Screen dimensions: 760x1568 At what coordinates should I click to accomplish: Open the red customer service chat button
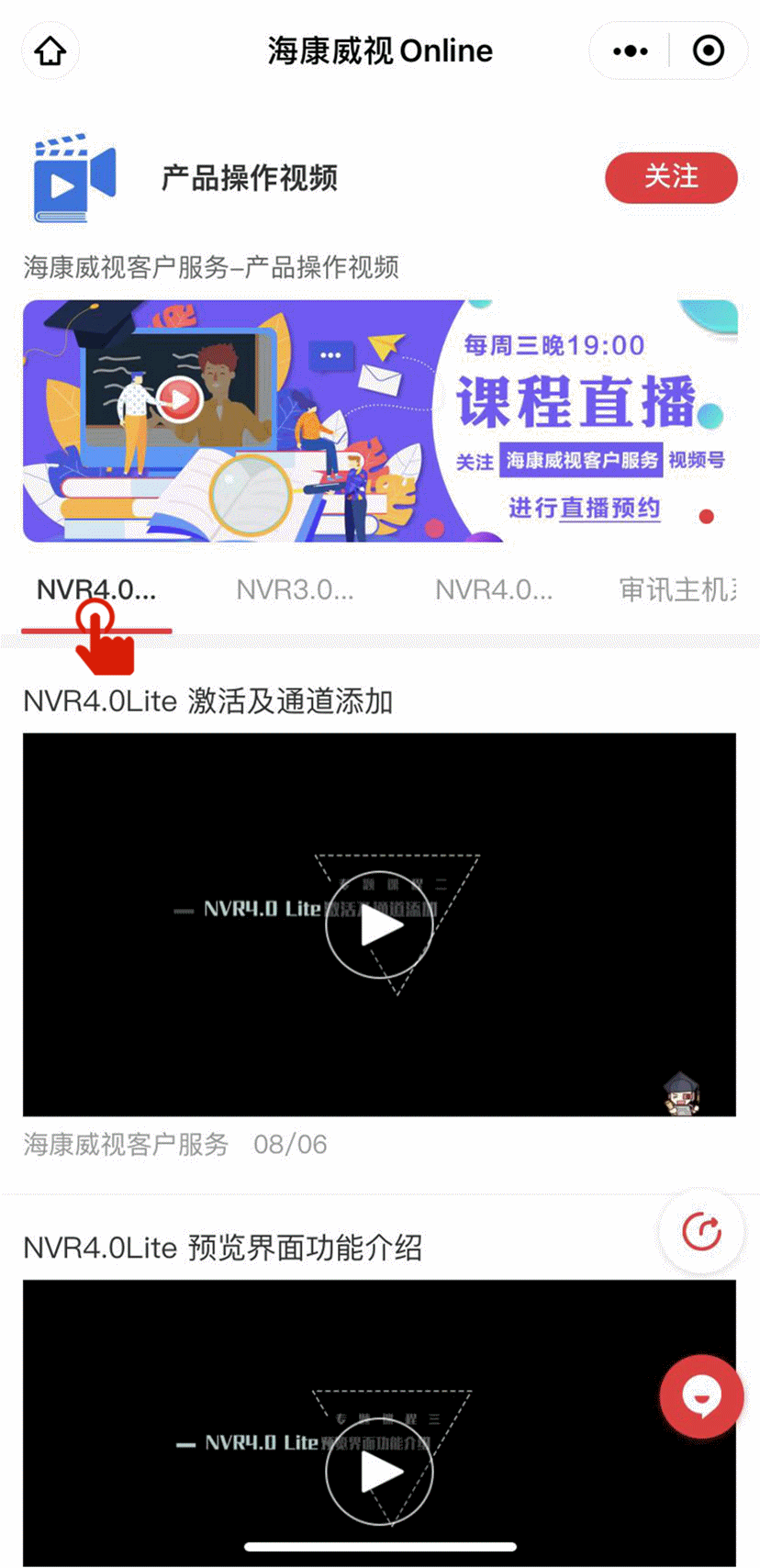pyautogui.click(x=702, y=1395)
